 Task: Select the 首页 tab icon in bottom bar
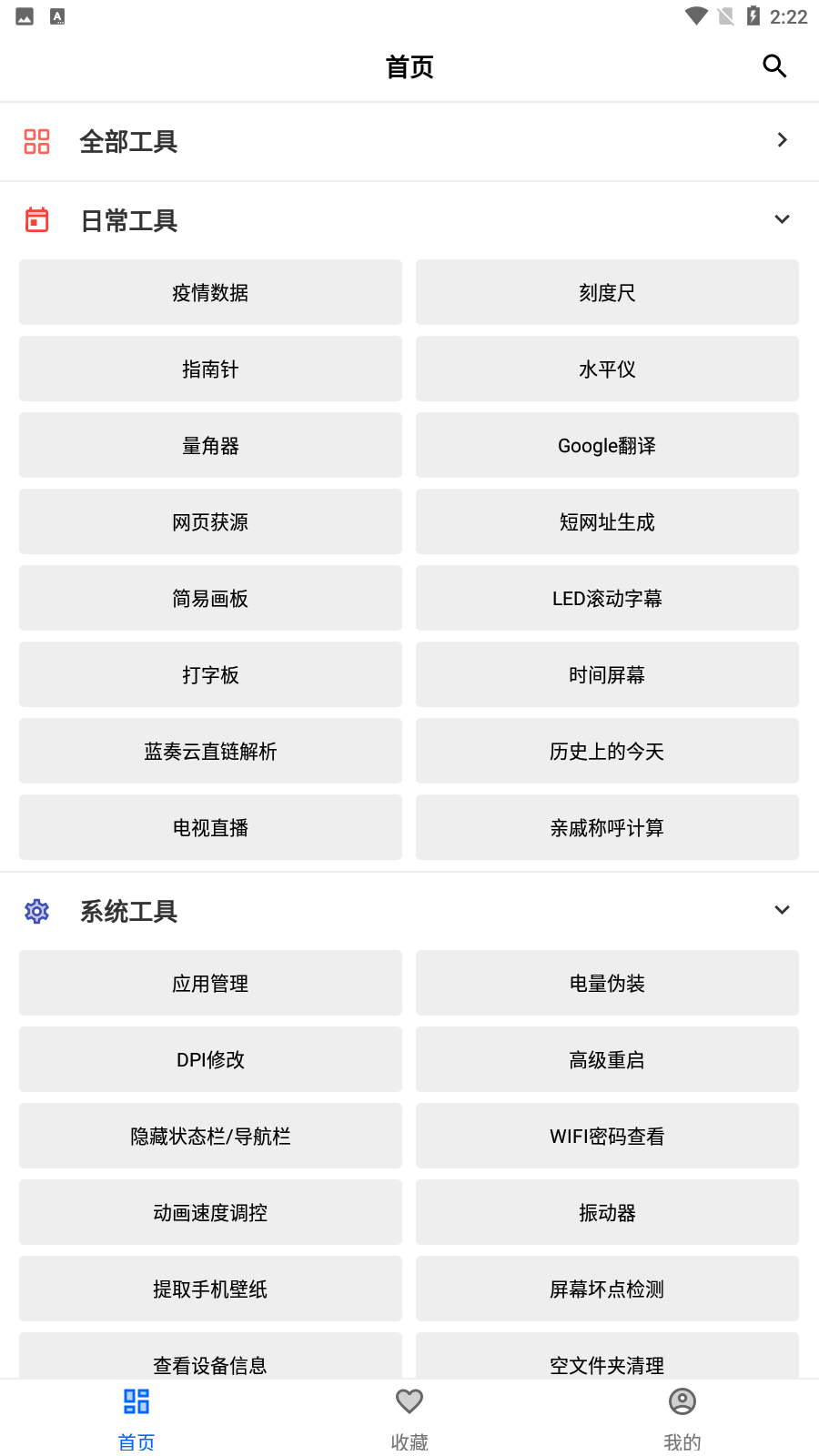[x=136, y=1402]
